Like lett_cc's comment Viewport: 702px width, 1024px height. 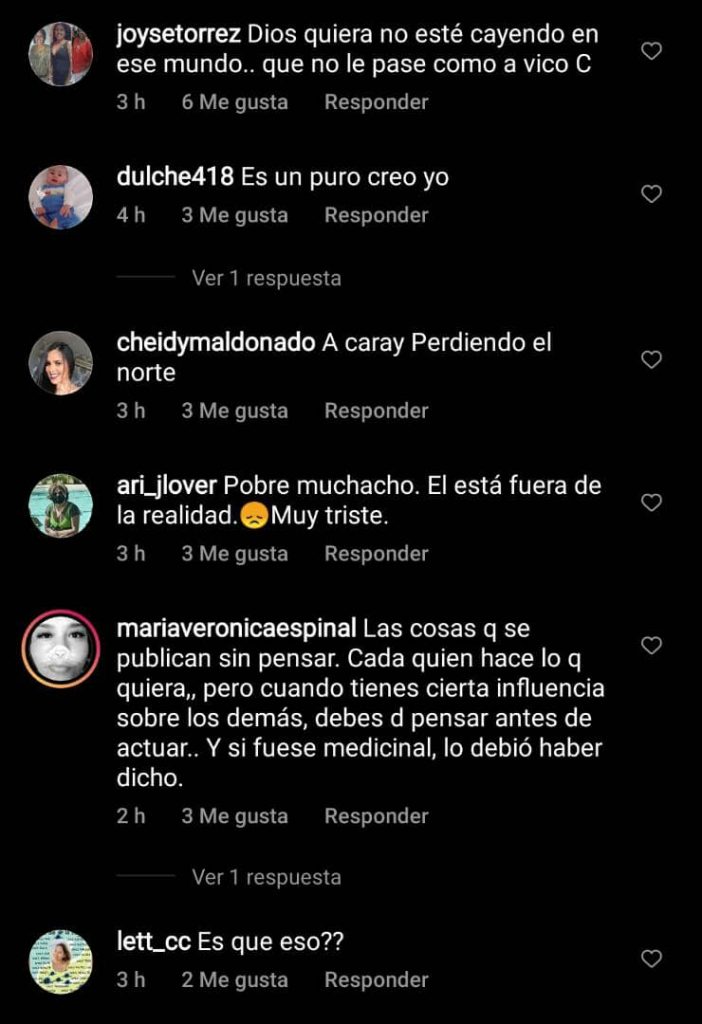[x=651, y=958]
